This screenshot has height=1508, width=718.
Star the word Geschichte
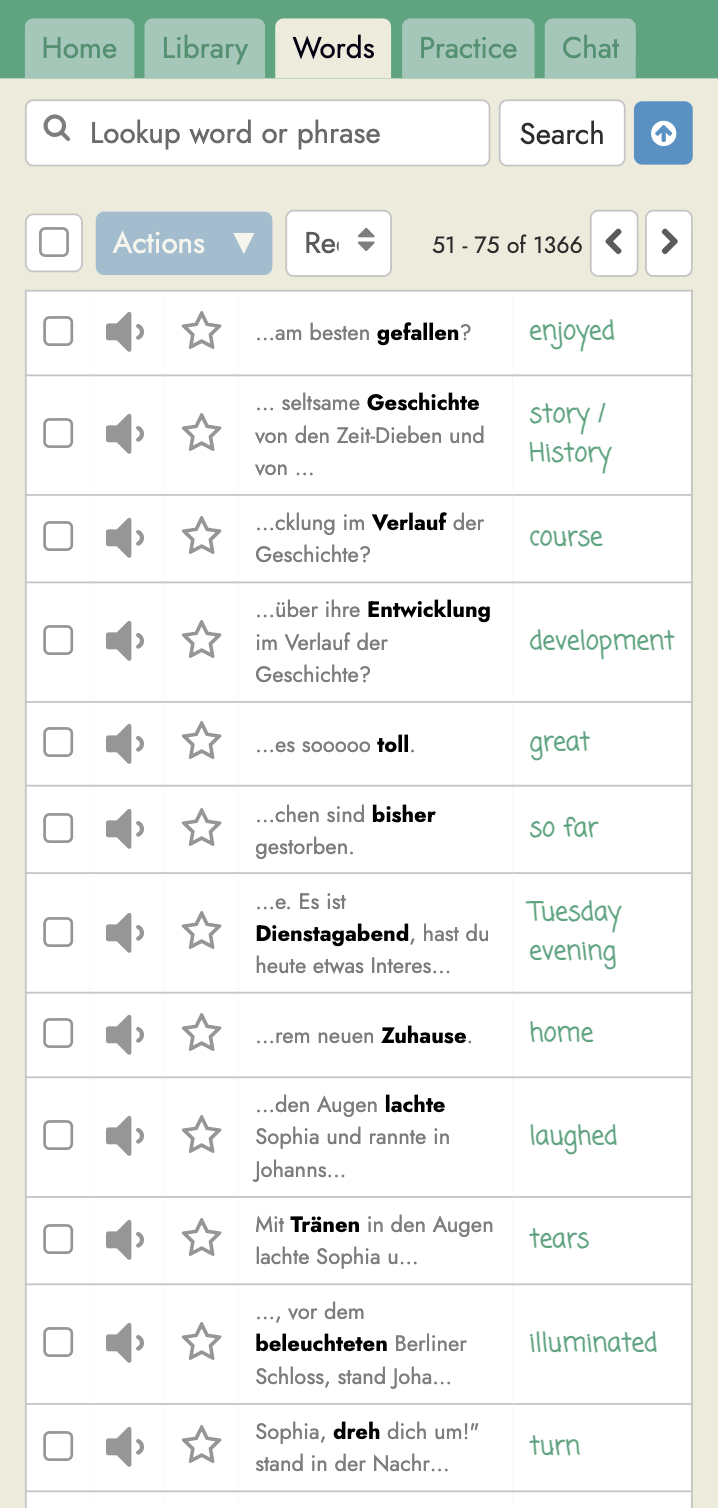(x=202, y=434)
